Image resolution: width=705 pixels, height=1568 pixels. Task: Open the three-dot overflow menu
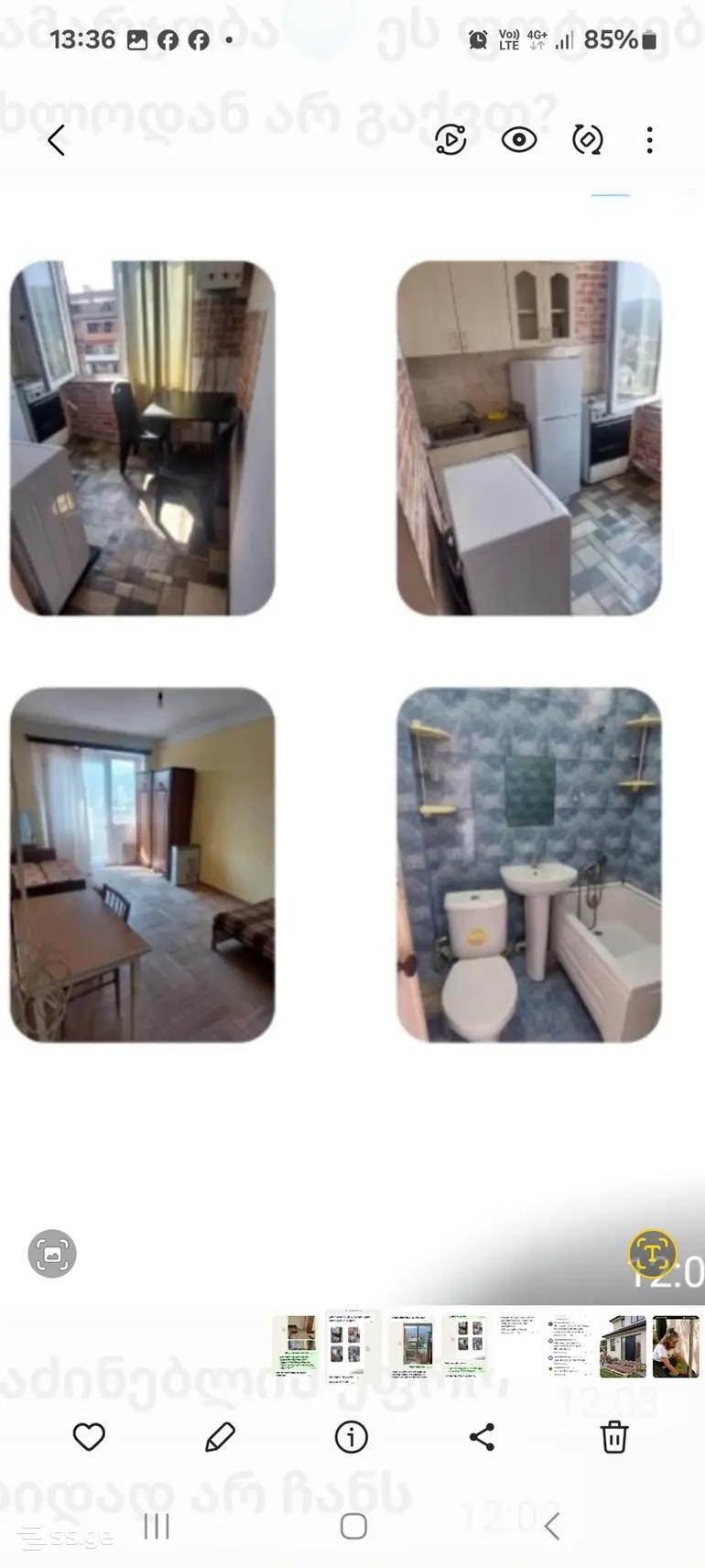649,140
